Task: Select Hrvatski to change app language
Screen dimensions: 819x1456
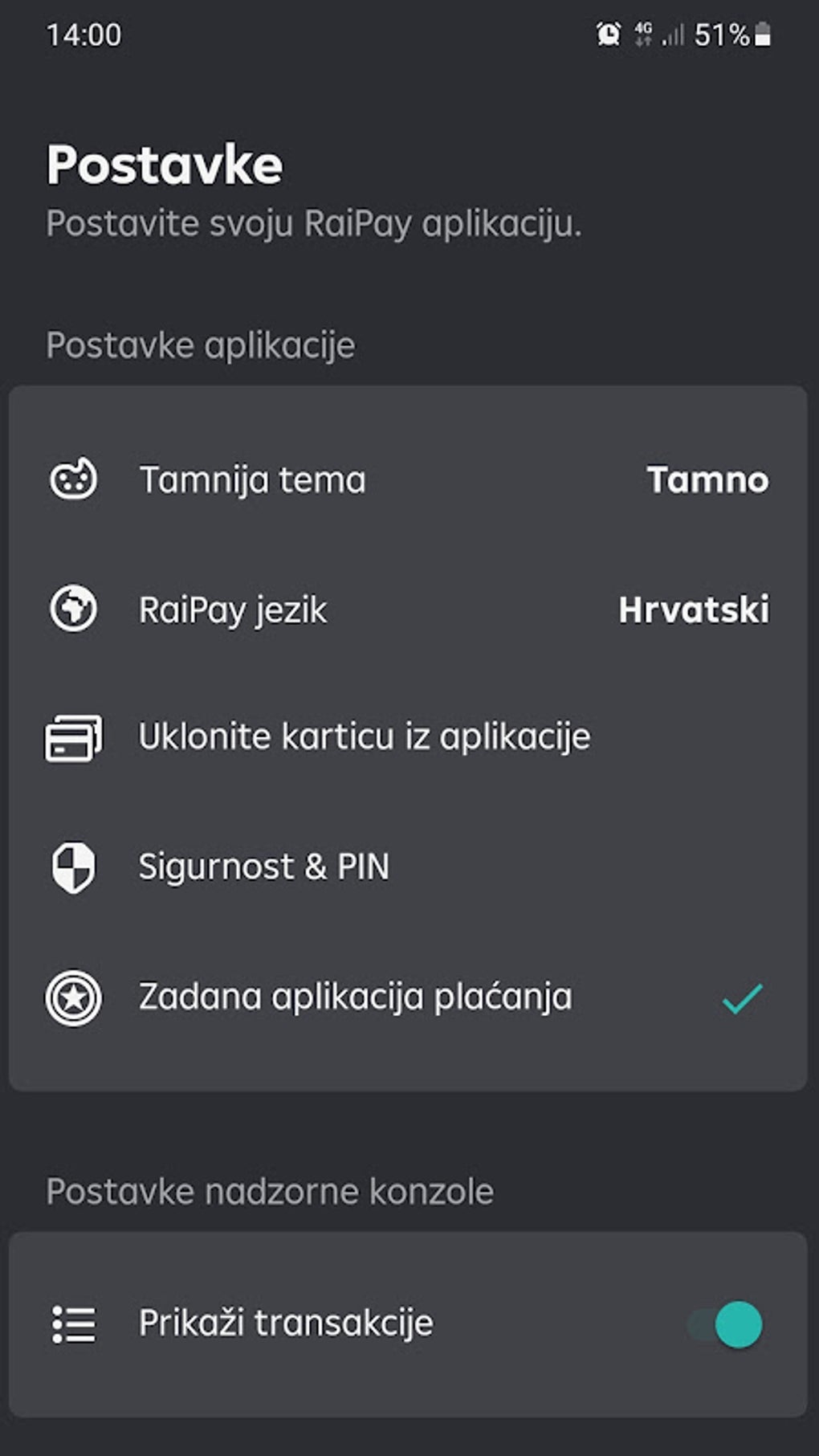Action: coord(692,610)
